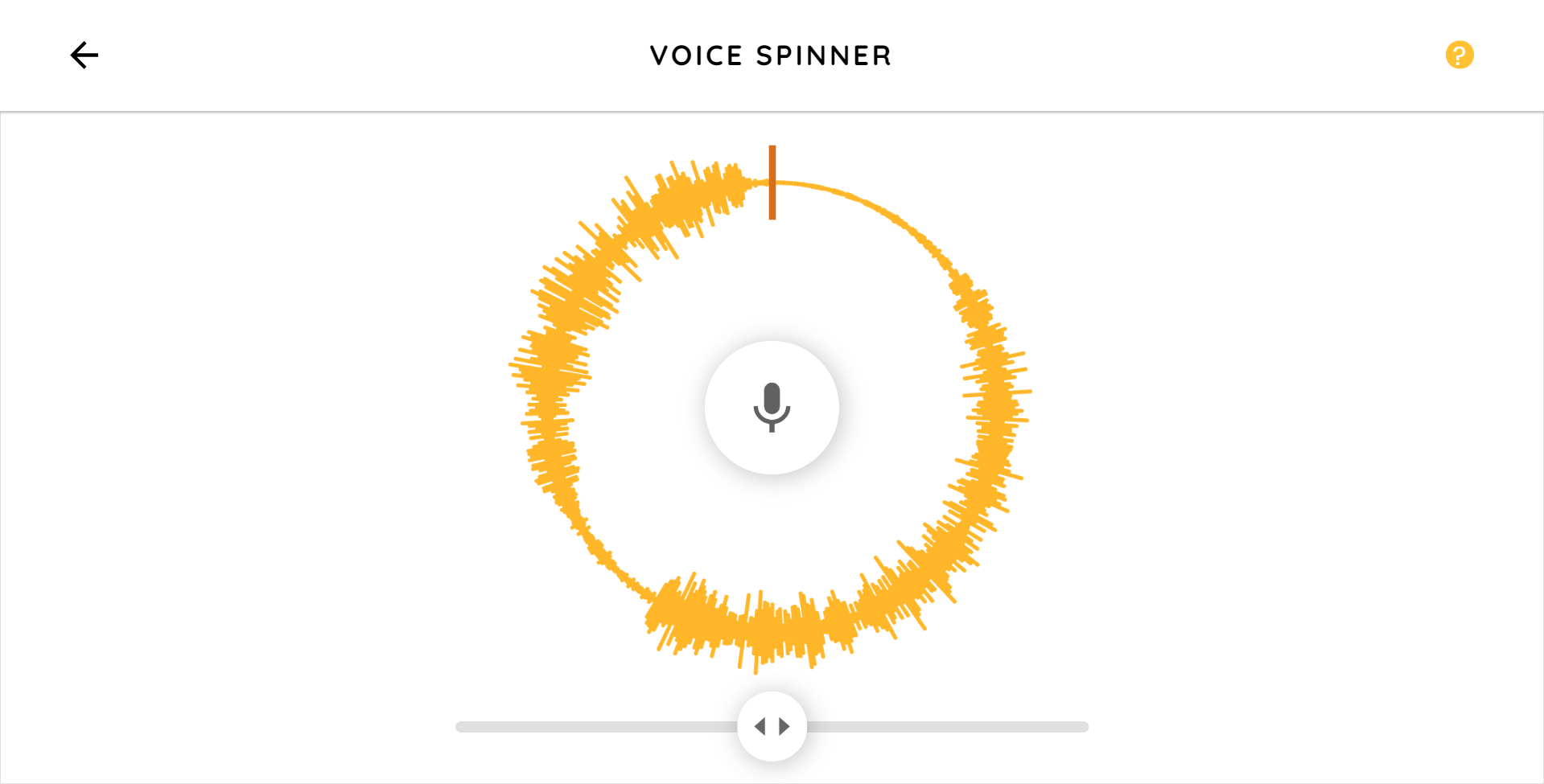Open the yellow help question mark
Viewport: 1544px width, 784px height.
pos(1459,55)
